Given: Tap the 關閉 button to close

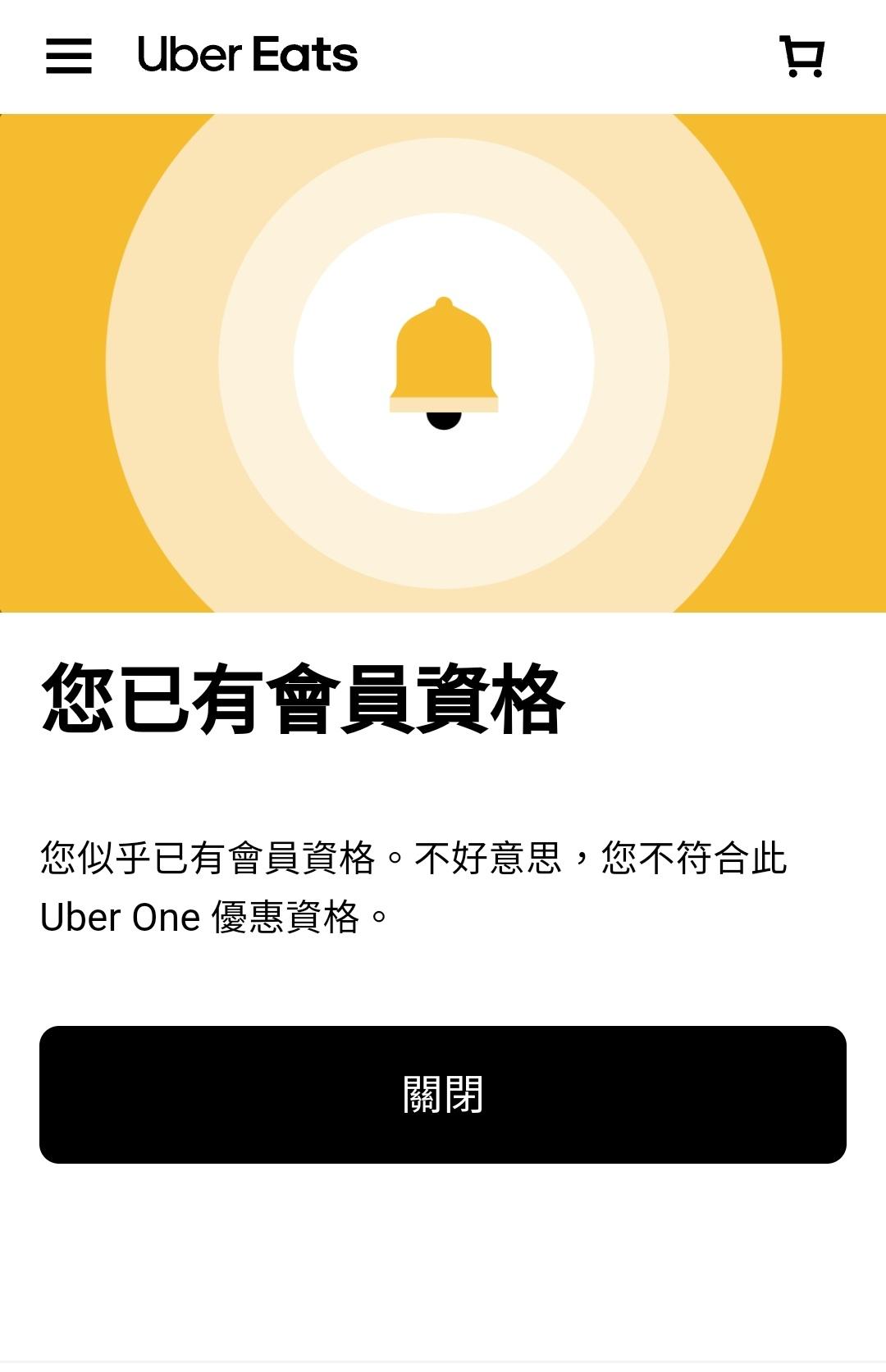Looking at the screenshot, I should tap(443, 1094).
